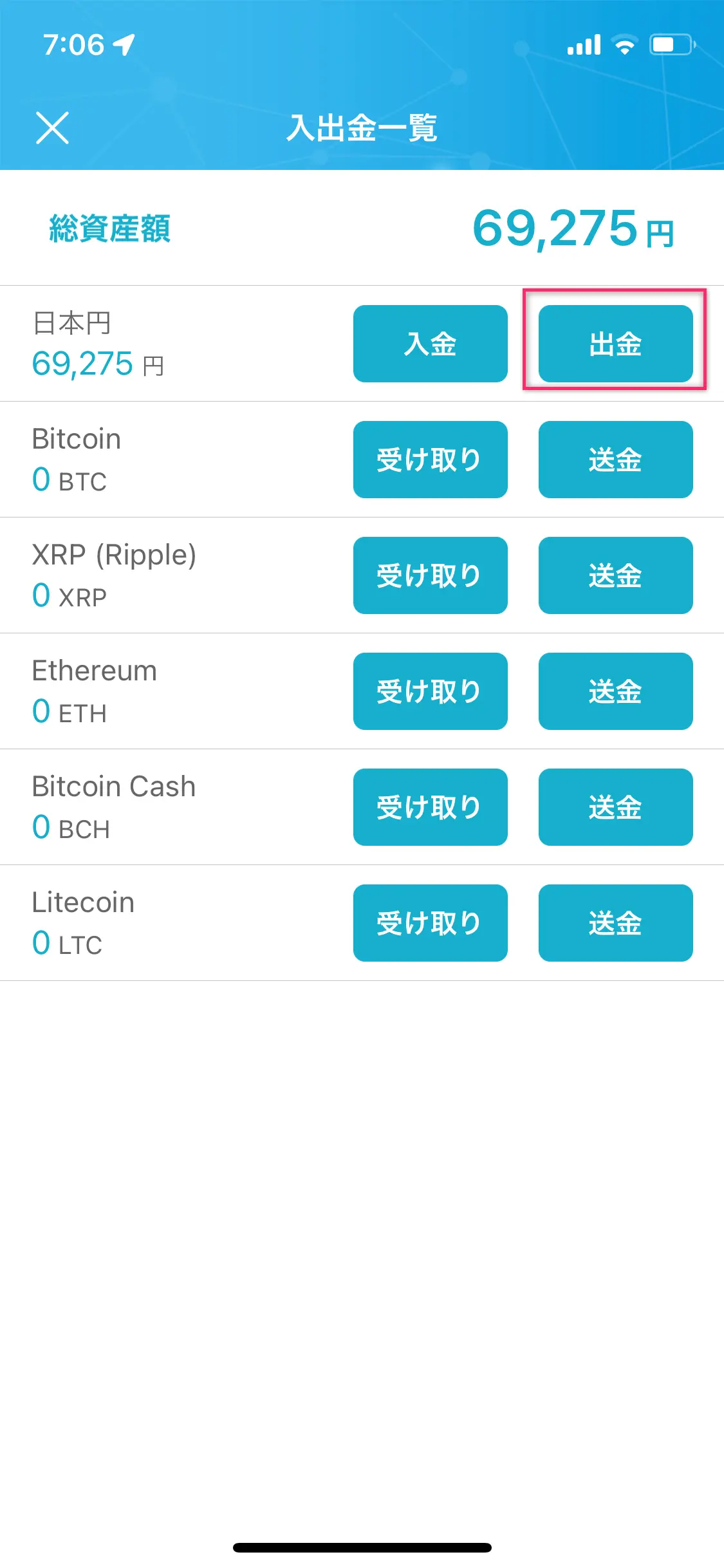Receive Bitcoin with 受け取り
The height and width of the screenshot is (1568, 724).
coord(431,460)
